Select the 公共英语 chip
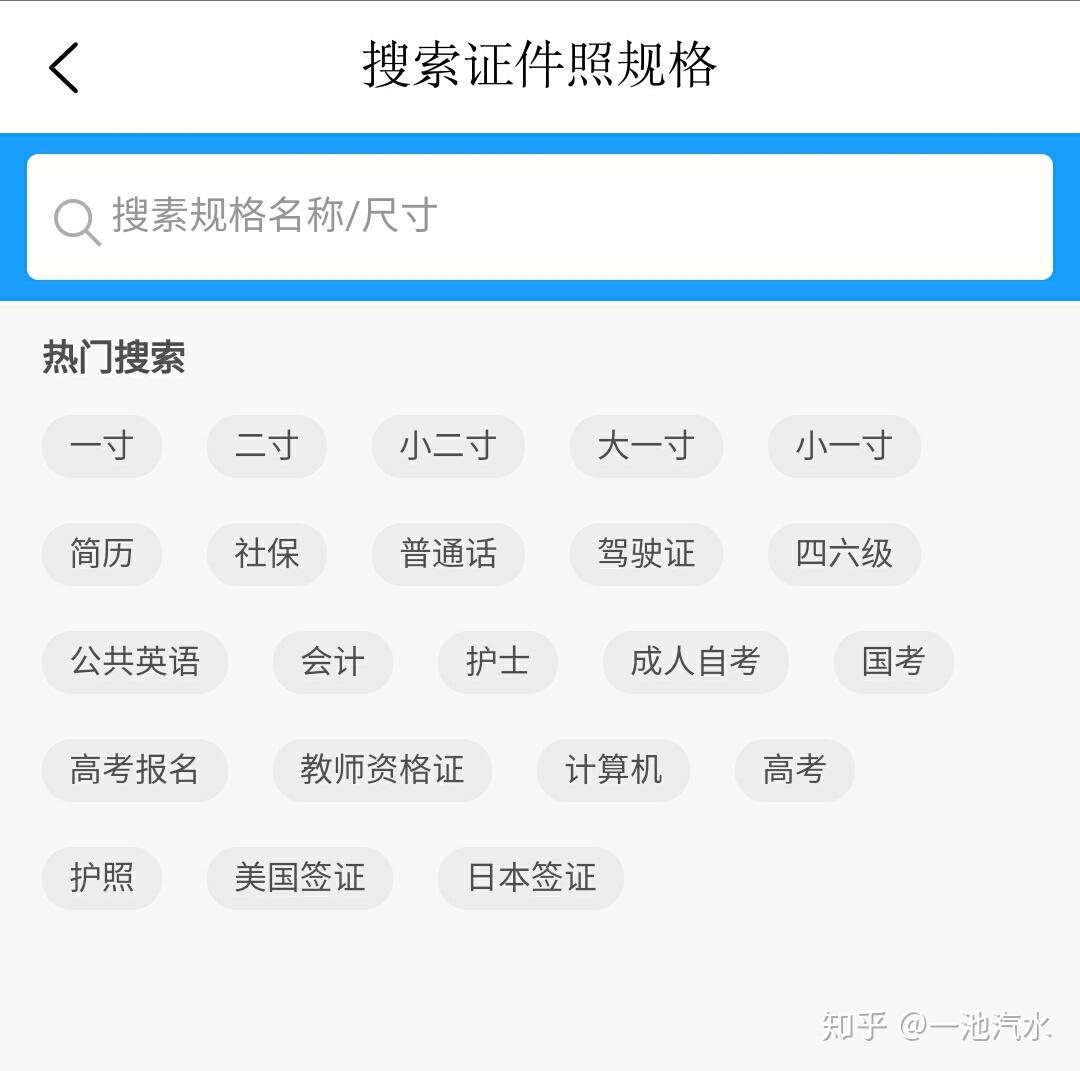Screen dimensions: 1080x1071 [x=134, y=662]
